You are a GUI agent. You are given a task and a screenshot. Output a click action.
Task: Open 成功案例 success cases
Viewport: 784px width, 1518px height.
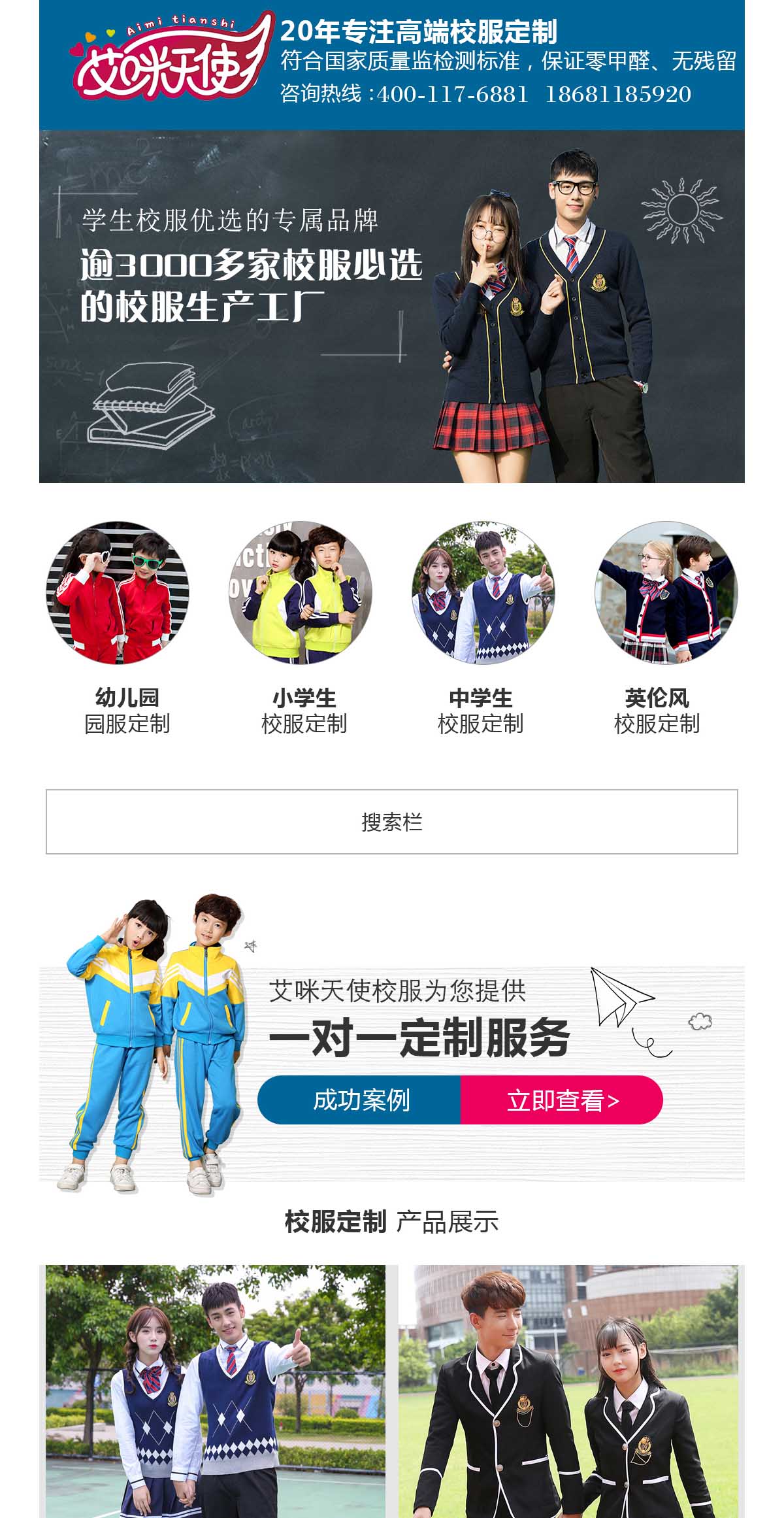(359, 1100)
